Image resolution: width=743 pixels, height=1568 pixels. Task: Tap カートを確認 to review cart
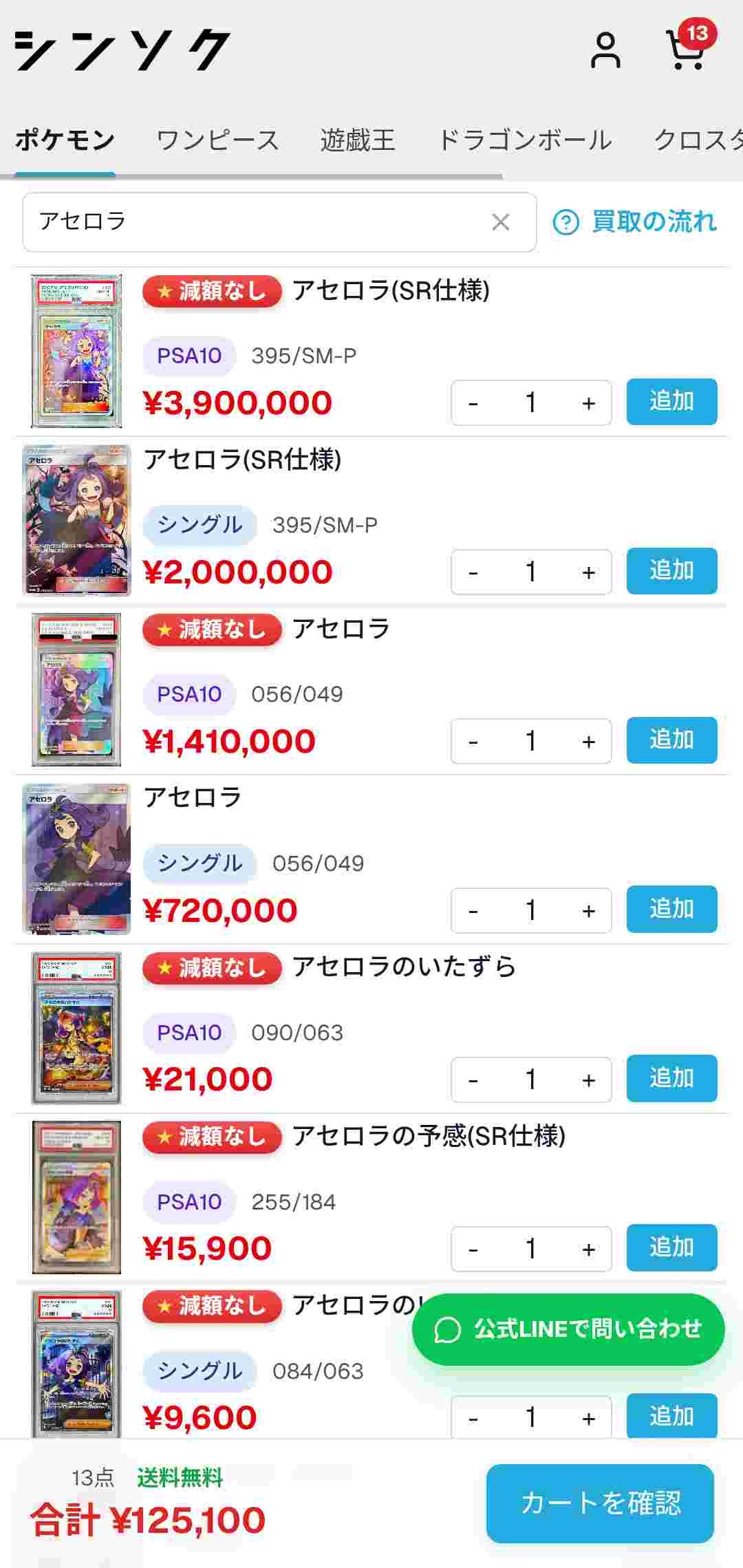pyautogui.click(x=600, y=1503)
